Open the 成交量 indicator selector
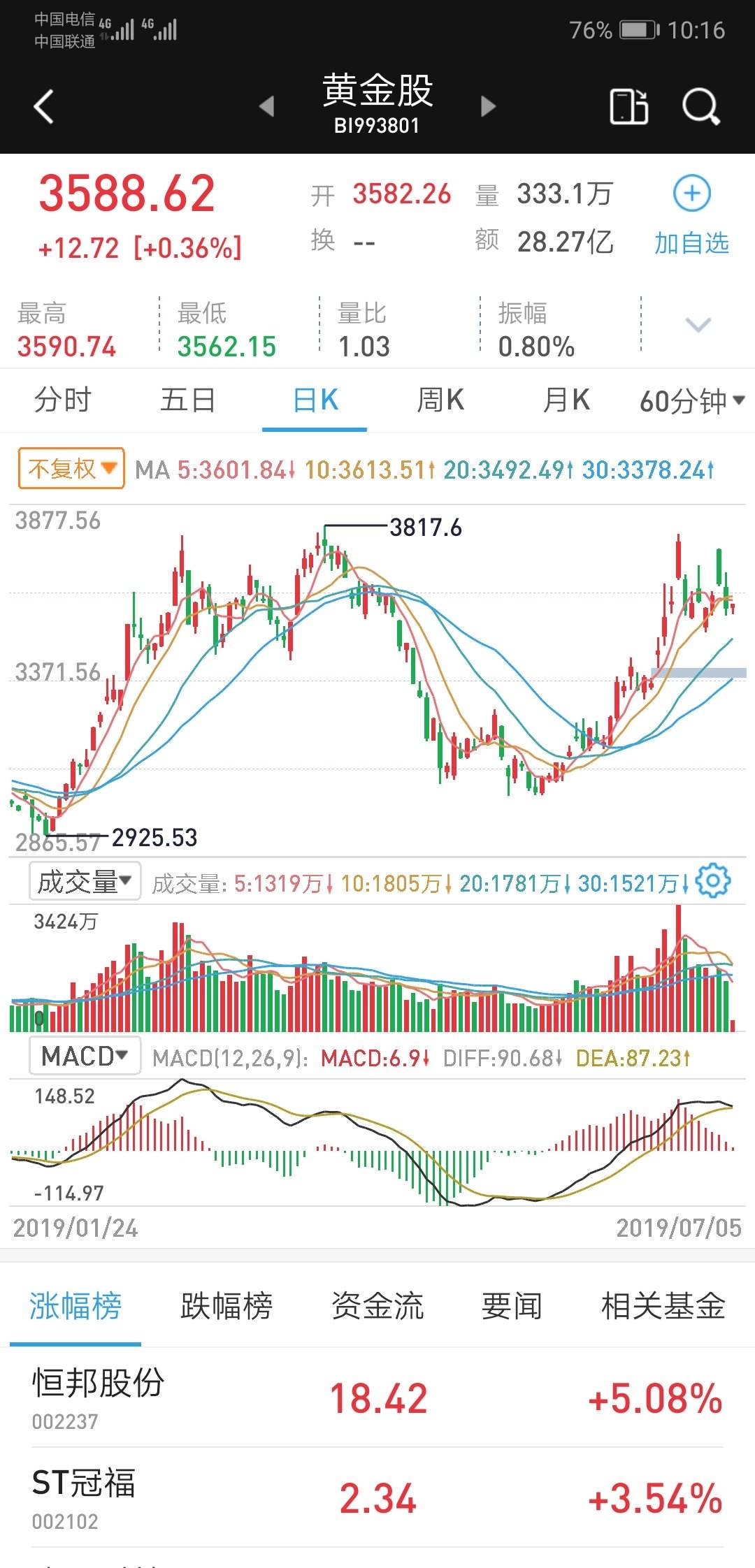Image resolution: width=755 pixels, height=1568 pixels. pyautogui.click(x=84, y=882)
